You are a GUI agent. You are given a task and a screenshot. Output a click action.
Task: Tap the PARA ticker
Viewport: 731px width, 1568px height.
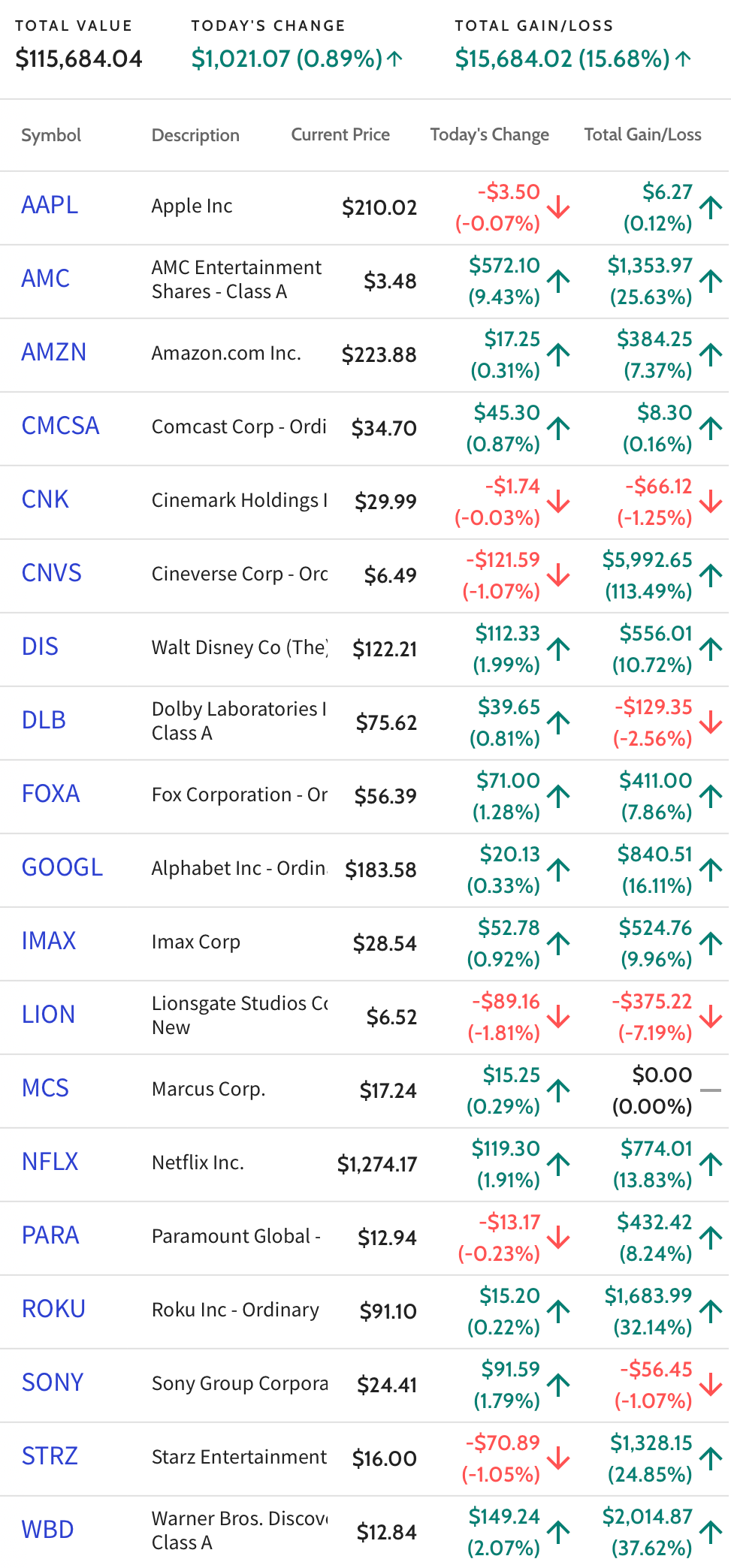50,1235
